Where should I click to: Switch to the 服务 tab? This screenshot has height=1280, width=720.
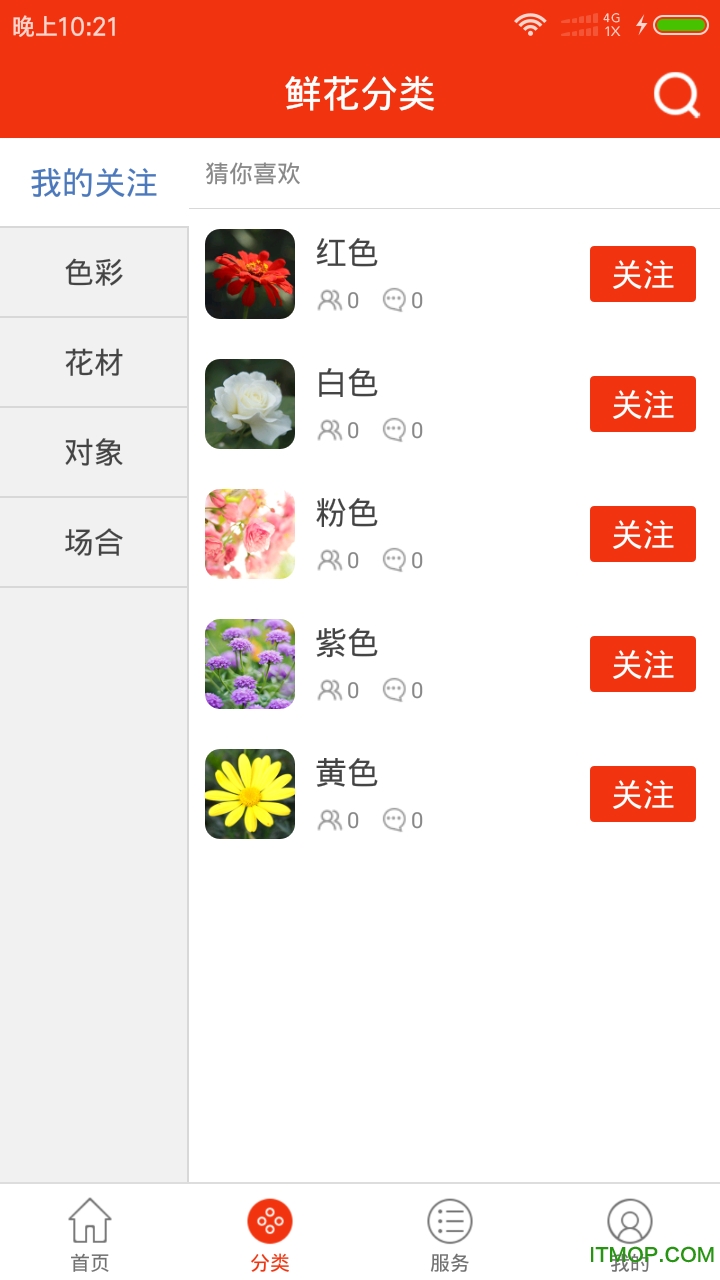[x=450, y=1232]
